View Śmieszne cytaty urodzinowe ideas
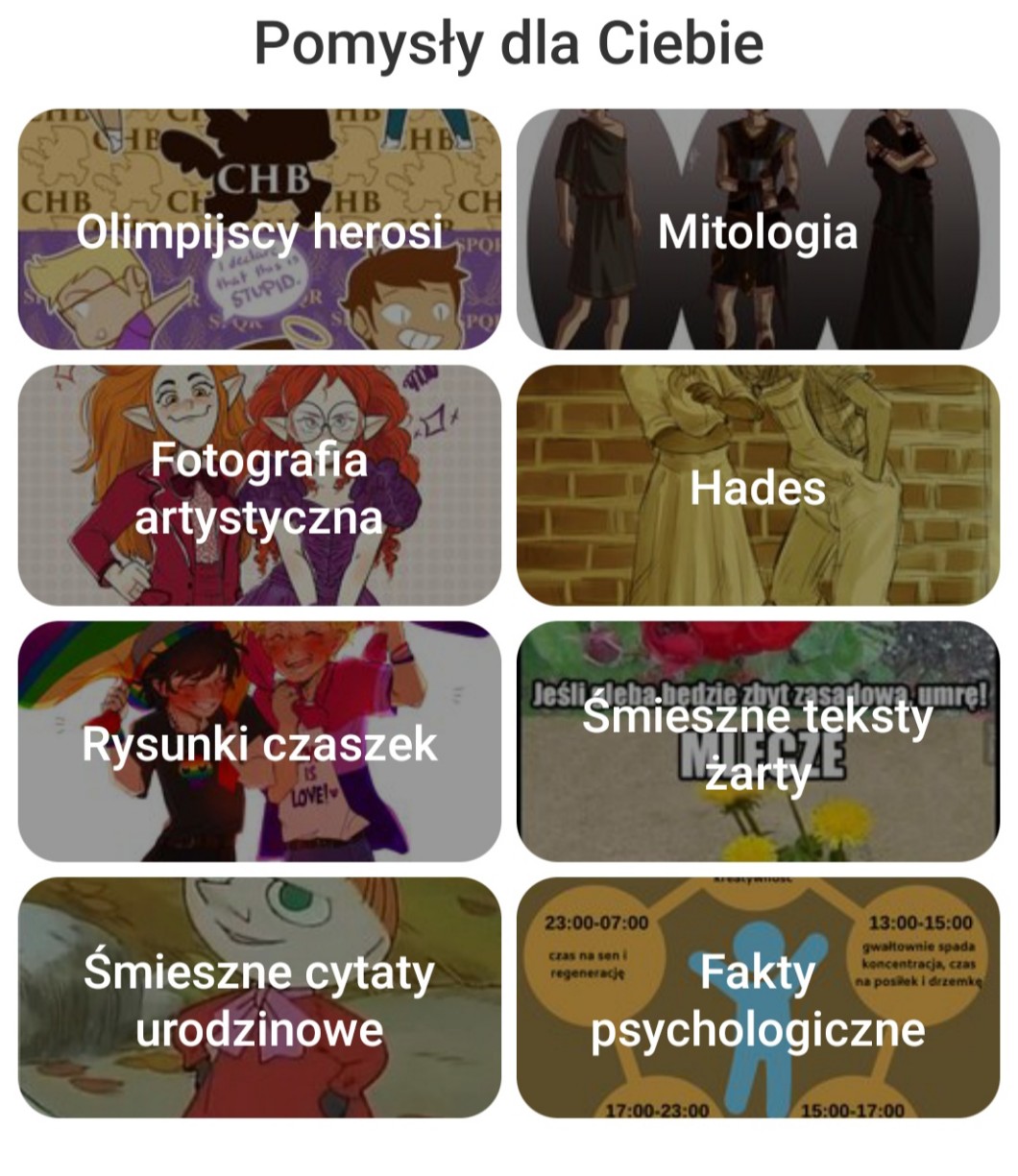Screen dimensions: 1018x1176 point(259,998)
